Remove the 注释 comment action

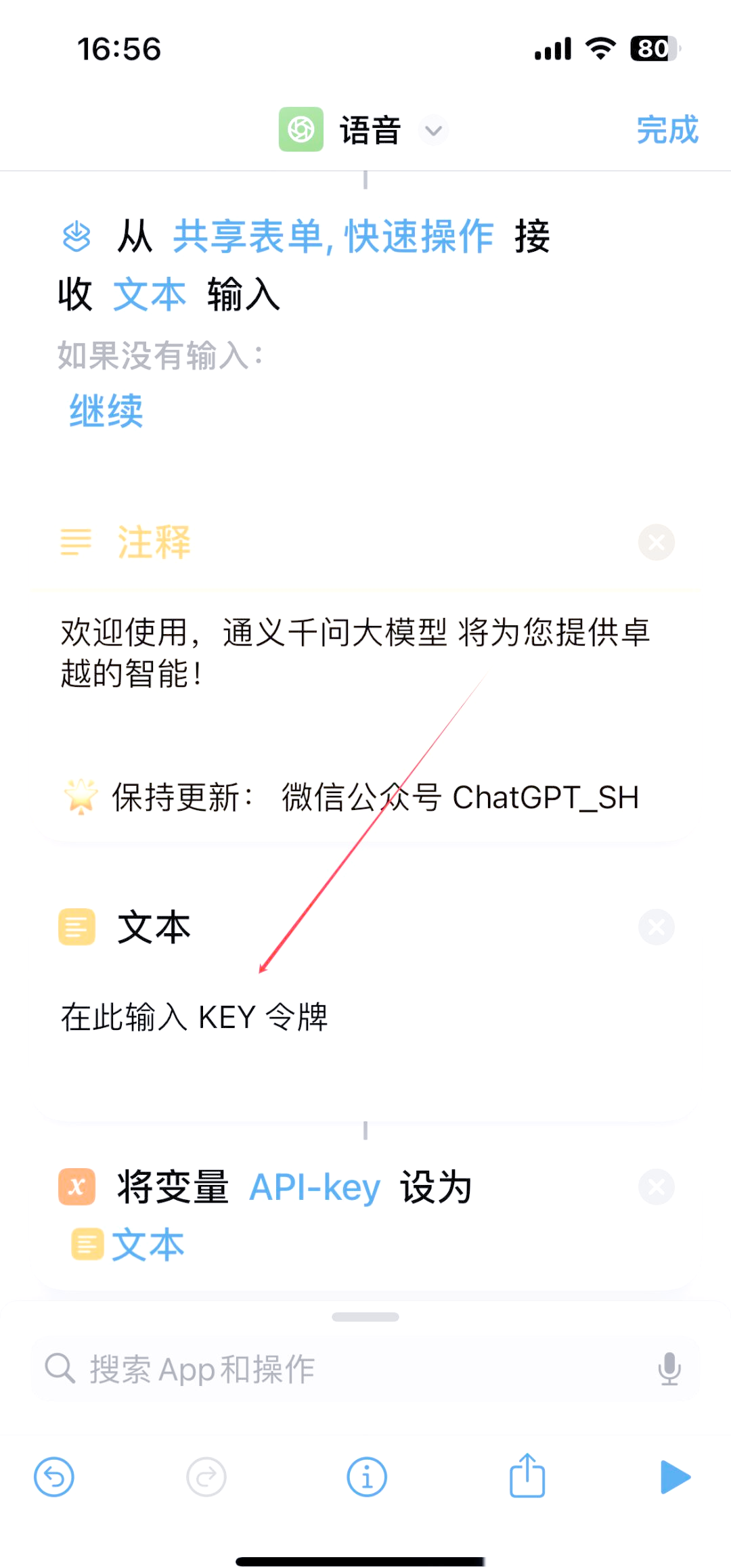656,542
